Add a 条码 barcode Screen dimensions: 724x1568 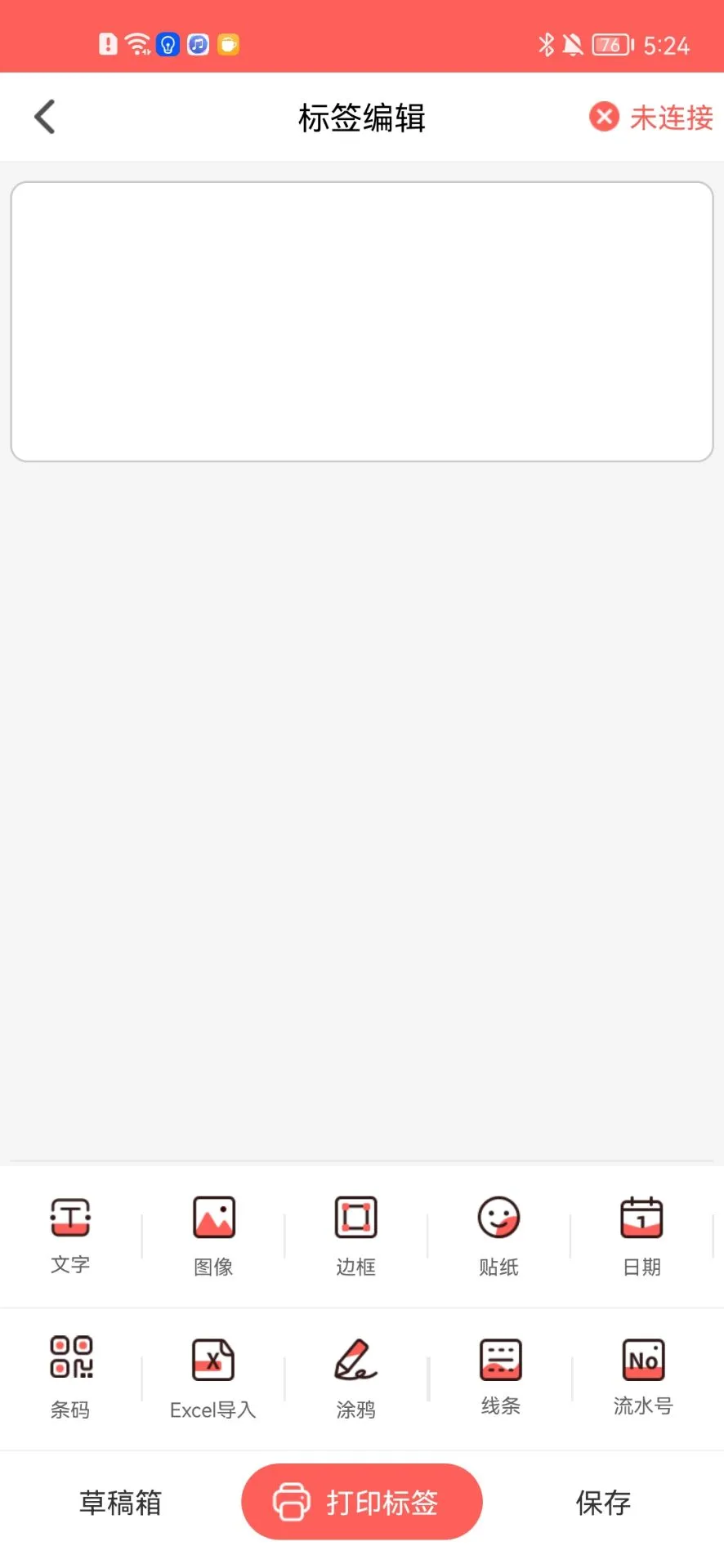tap(70, 1377)
